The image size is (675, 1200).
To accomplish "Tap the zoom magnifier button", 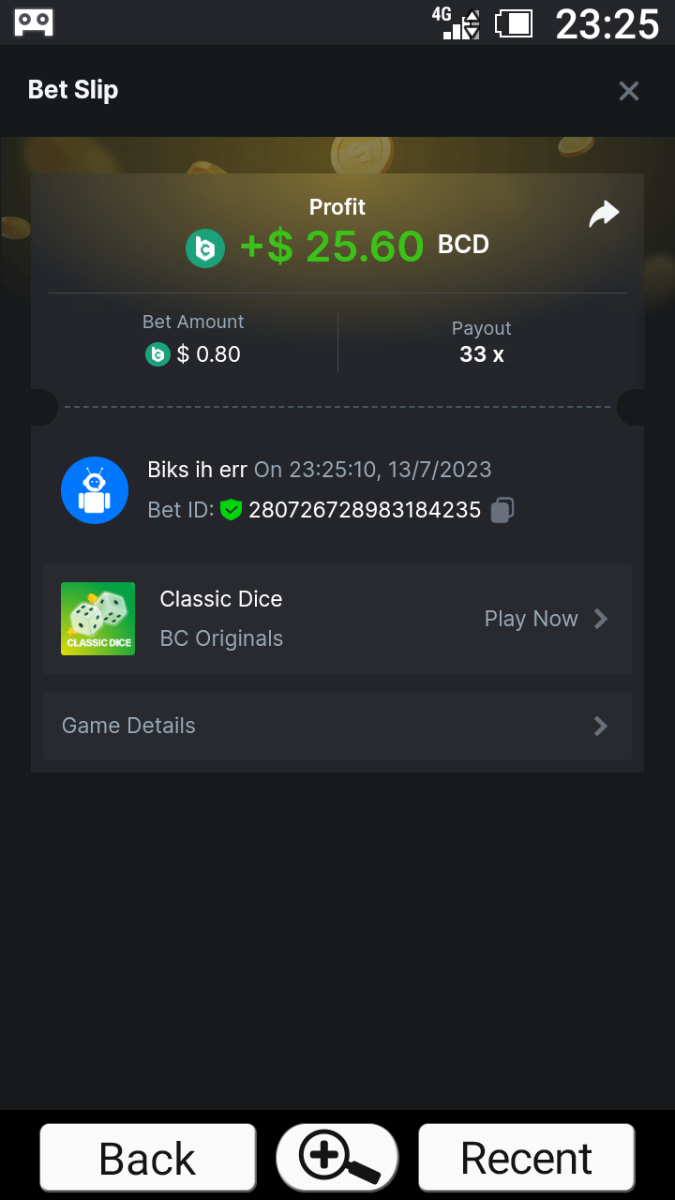I will pyautogui.click(x=338, y=1158).
